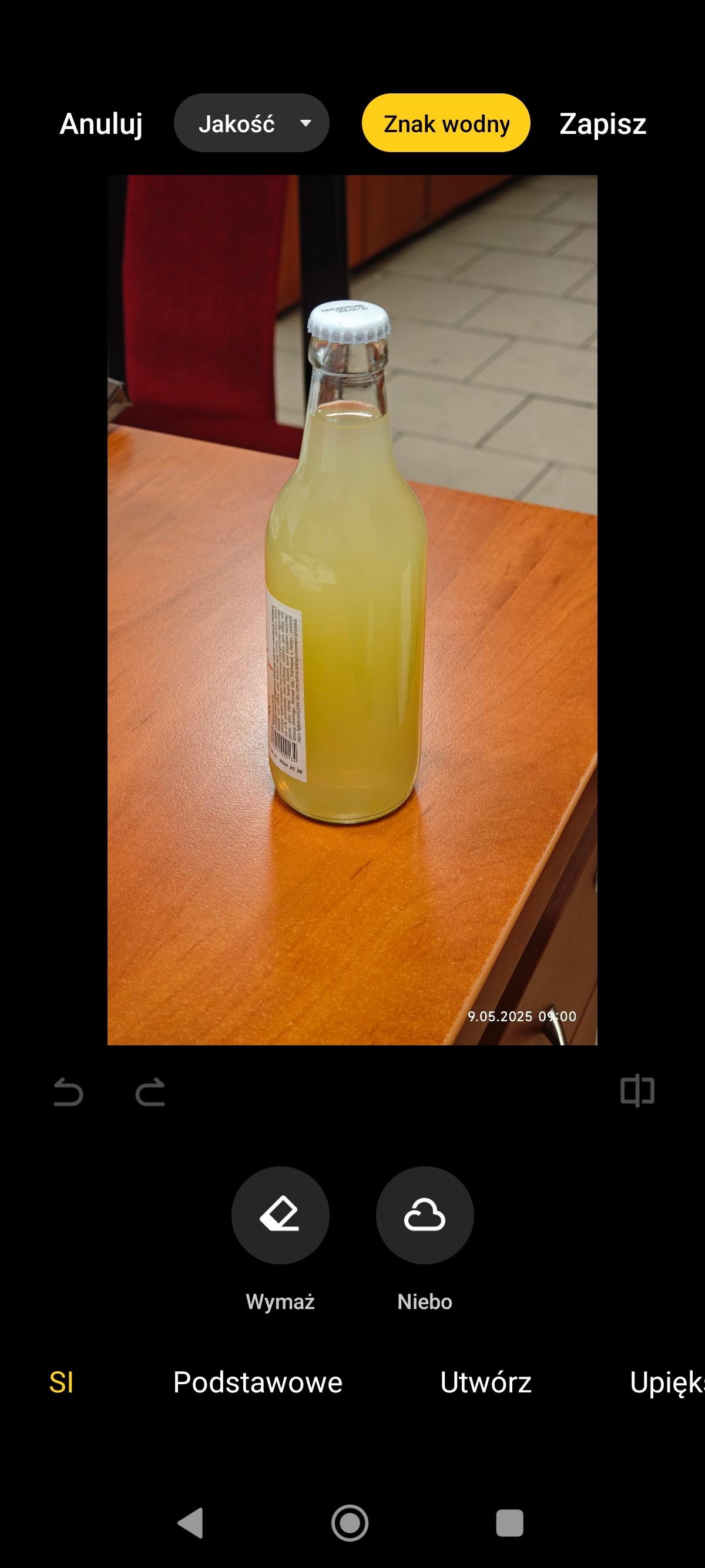Tap the compare with original icon
This screenshot has height=1568, width=705.
click(x=637, y=1091)
